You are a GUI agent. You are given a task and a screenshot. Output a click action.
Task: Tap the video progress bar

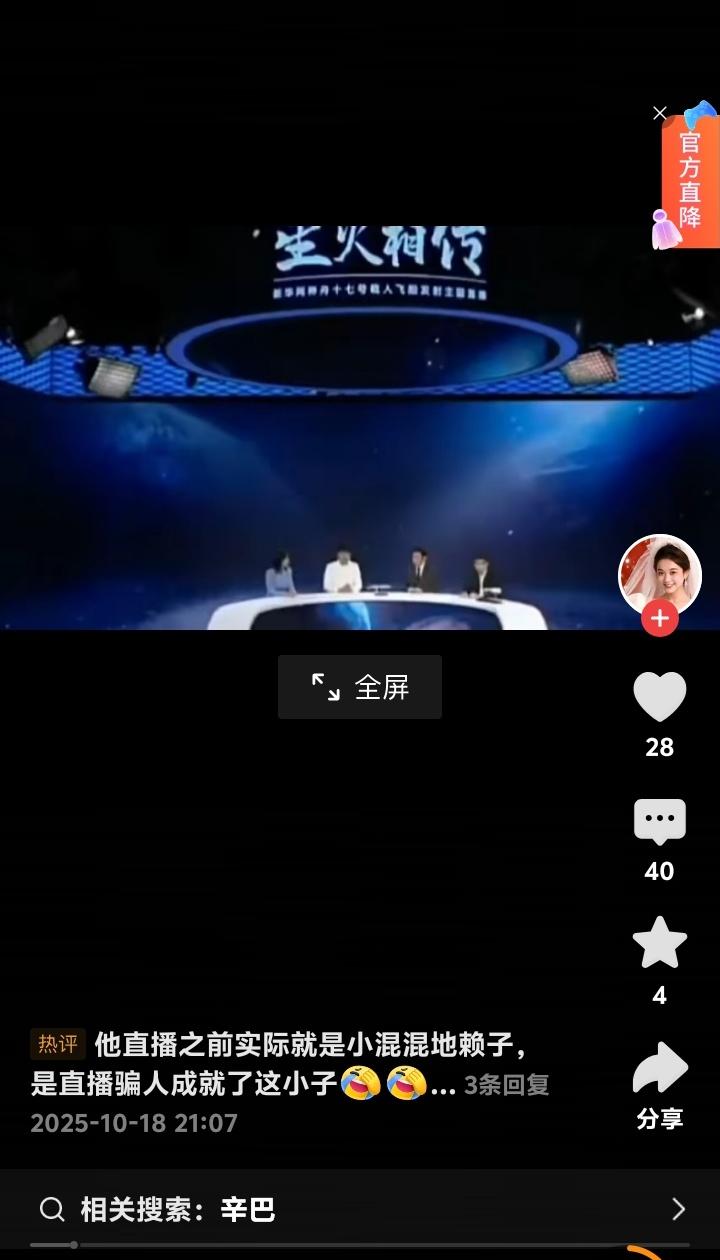(x=360, y=1245)
